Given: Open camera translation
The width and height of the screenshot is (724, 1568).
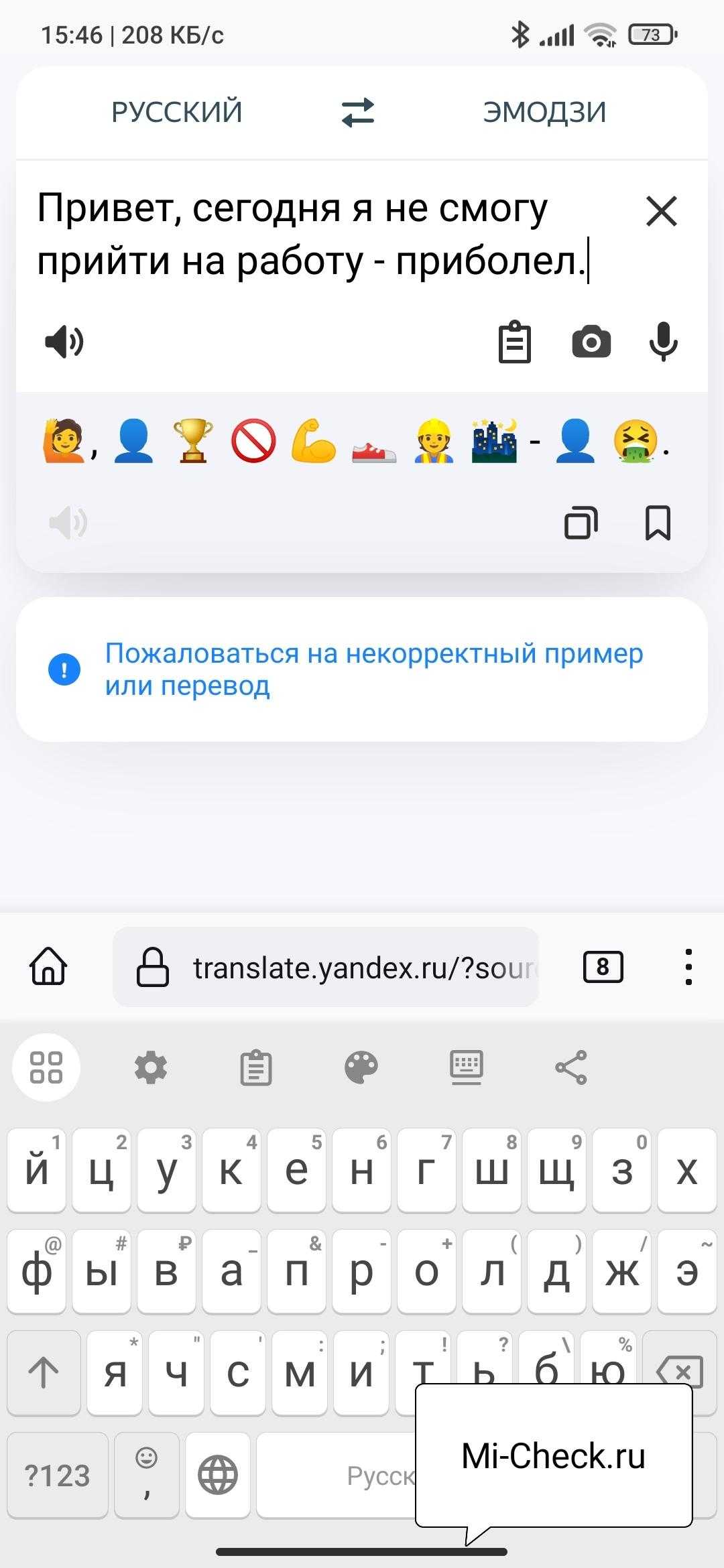Looking at the screenshot, I should tap(591, 342).
